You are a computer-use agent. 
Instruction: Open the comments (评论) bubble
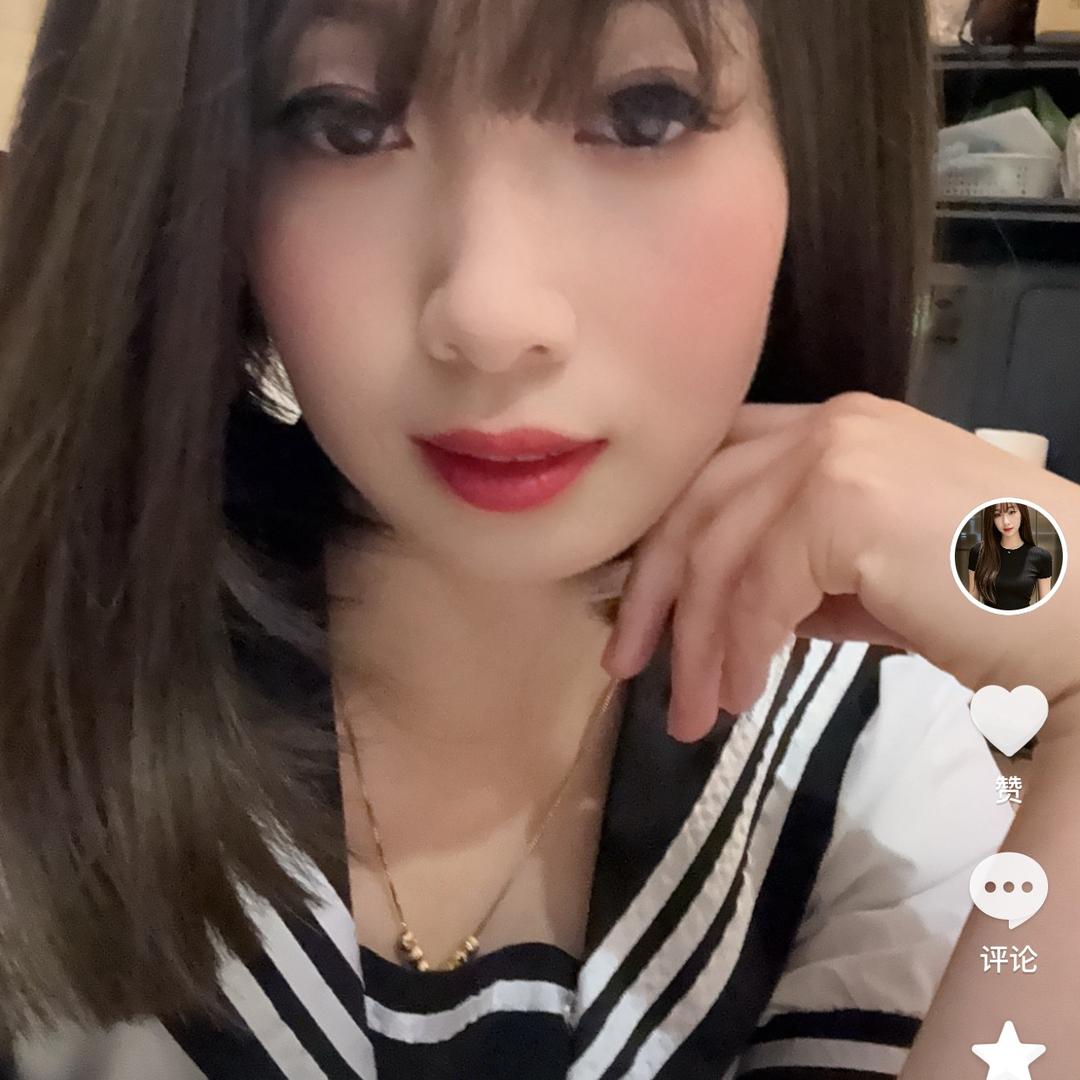[x=1008, y=889]
